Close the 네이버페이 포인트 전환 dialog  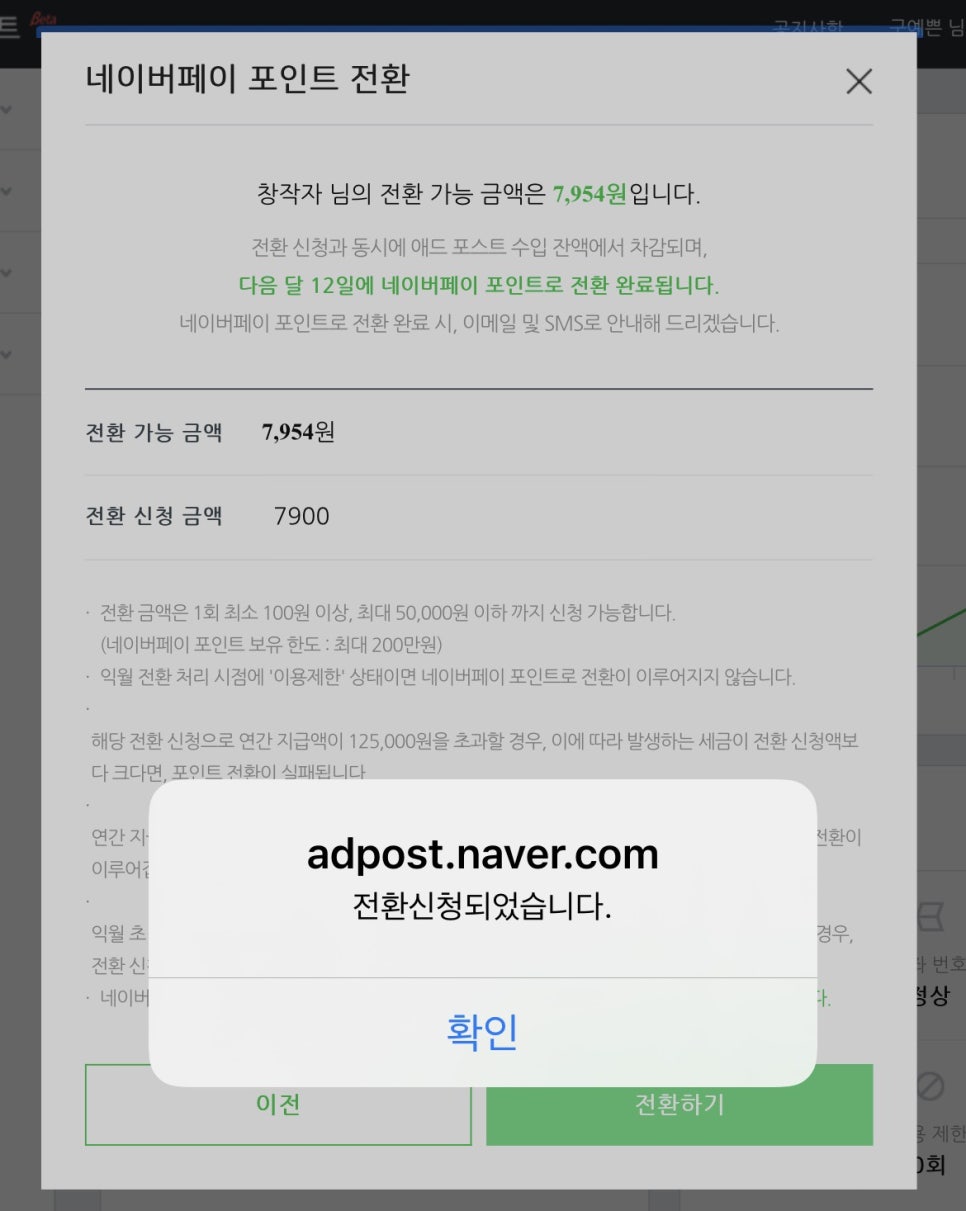tap(858, 82)
